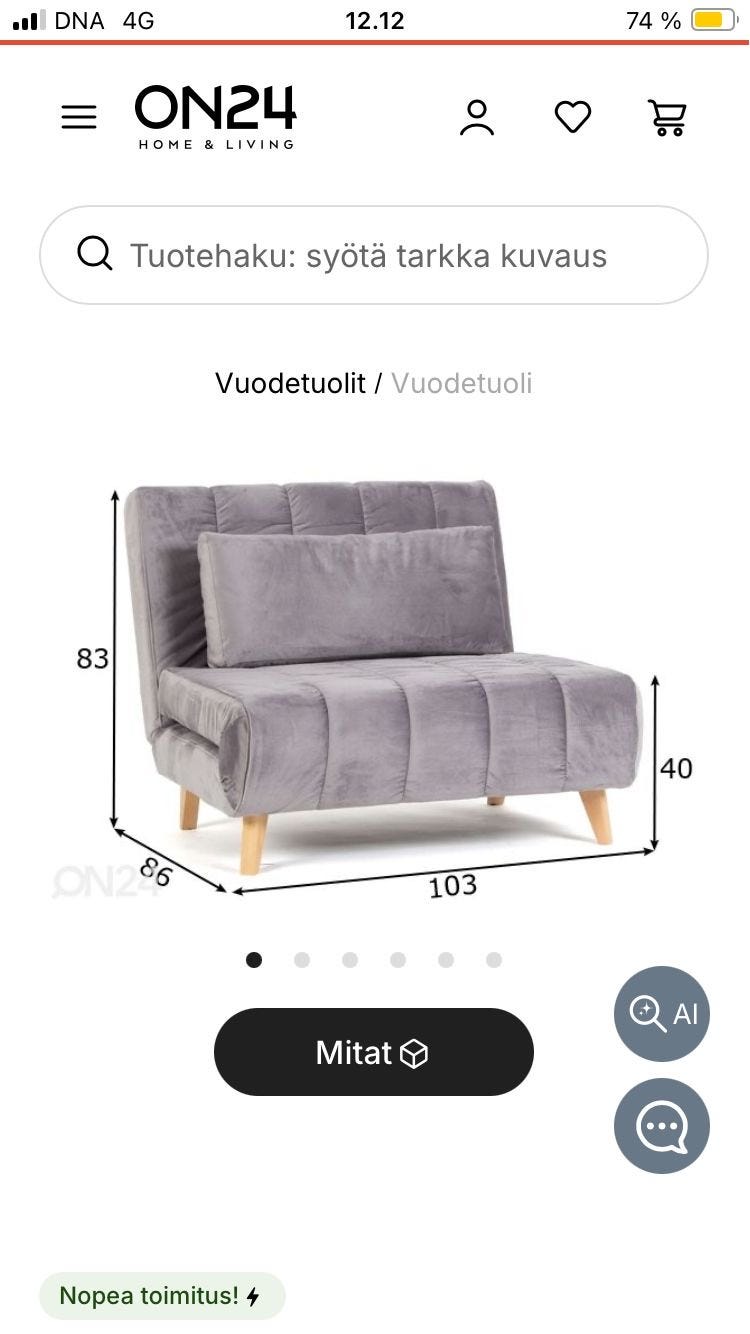Select the third carousel dot
The height and width of the screenshot is (1334, 750).
pos(350,959)
